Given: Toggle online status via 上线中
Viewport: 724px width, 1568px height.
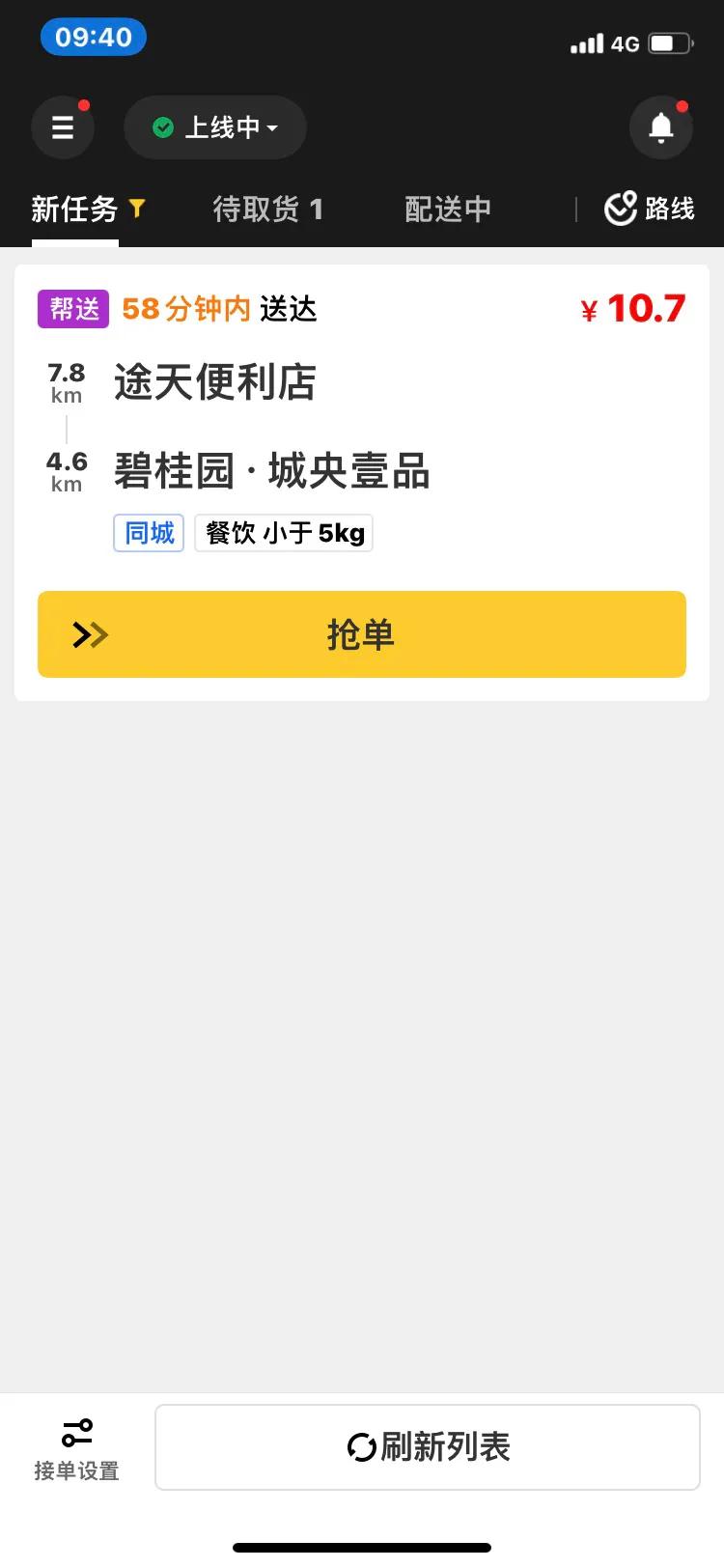Looking at the screenshot, I should click(x=214, y=126).
